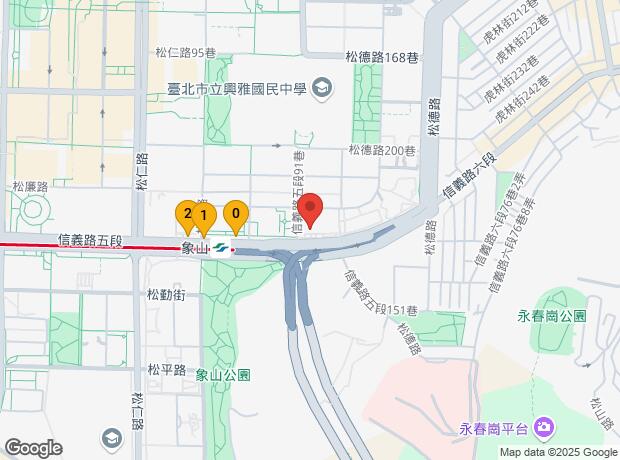Select the orange marker numbered 1
Viewport: 620px width, 460px height.
click(203, 216)
